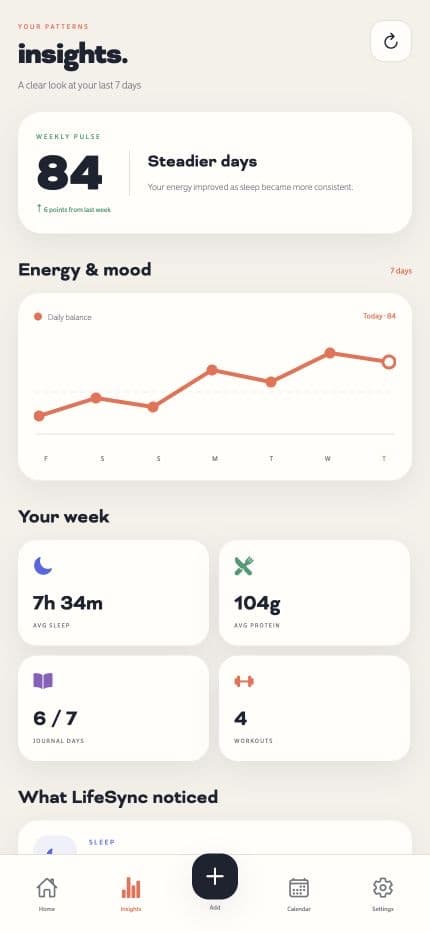
Task: Open the Weekly Pulse card
Action: coord(215,172)
